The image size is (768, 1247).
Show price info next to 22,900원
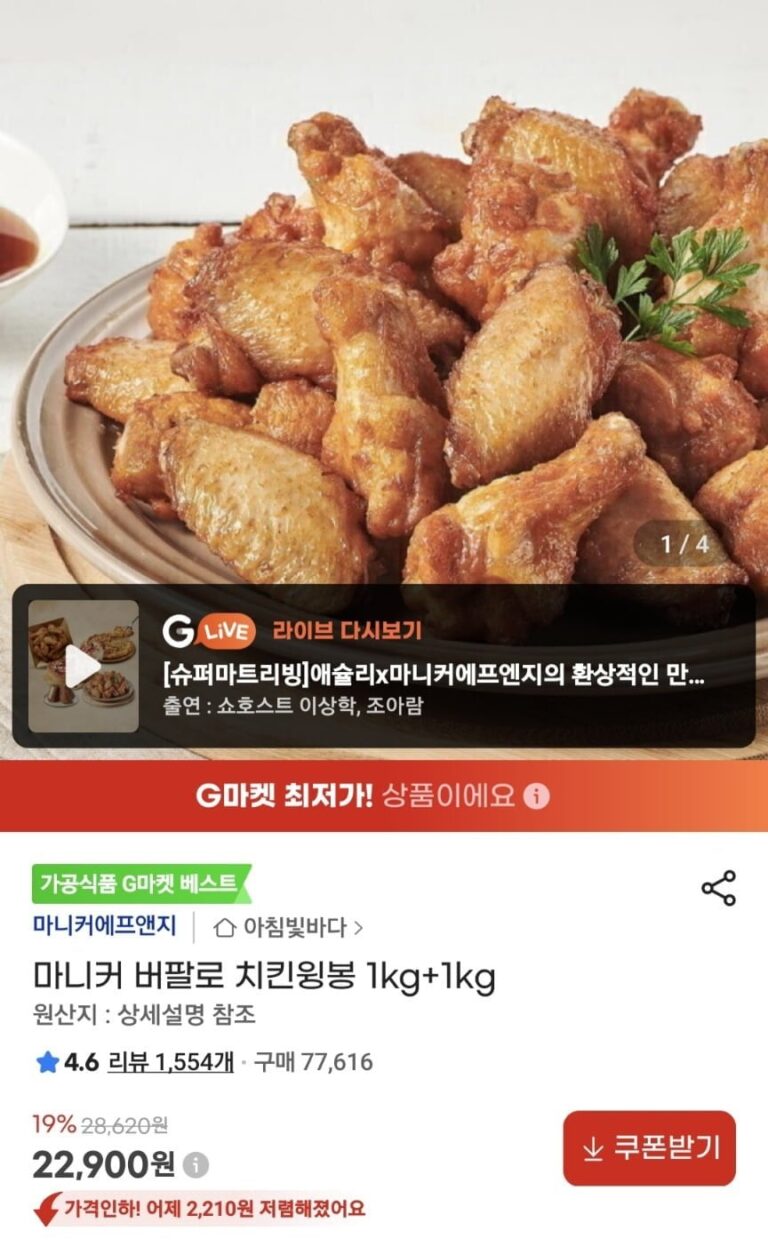tap(197, 1165)
